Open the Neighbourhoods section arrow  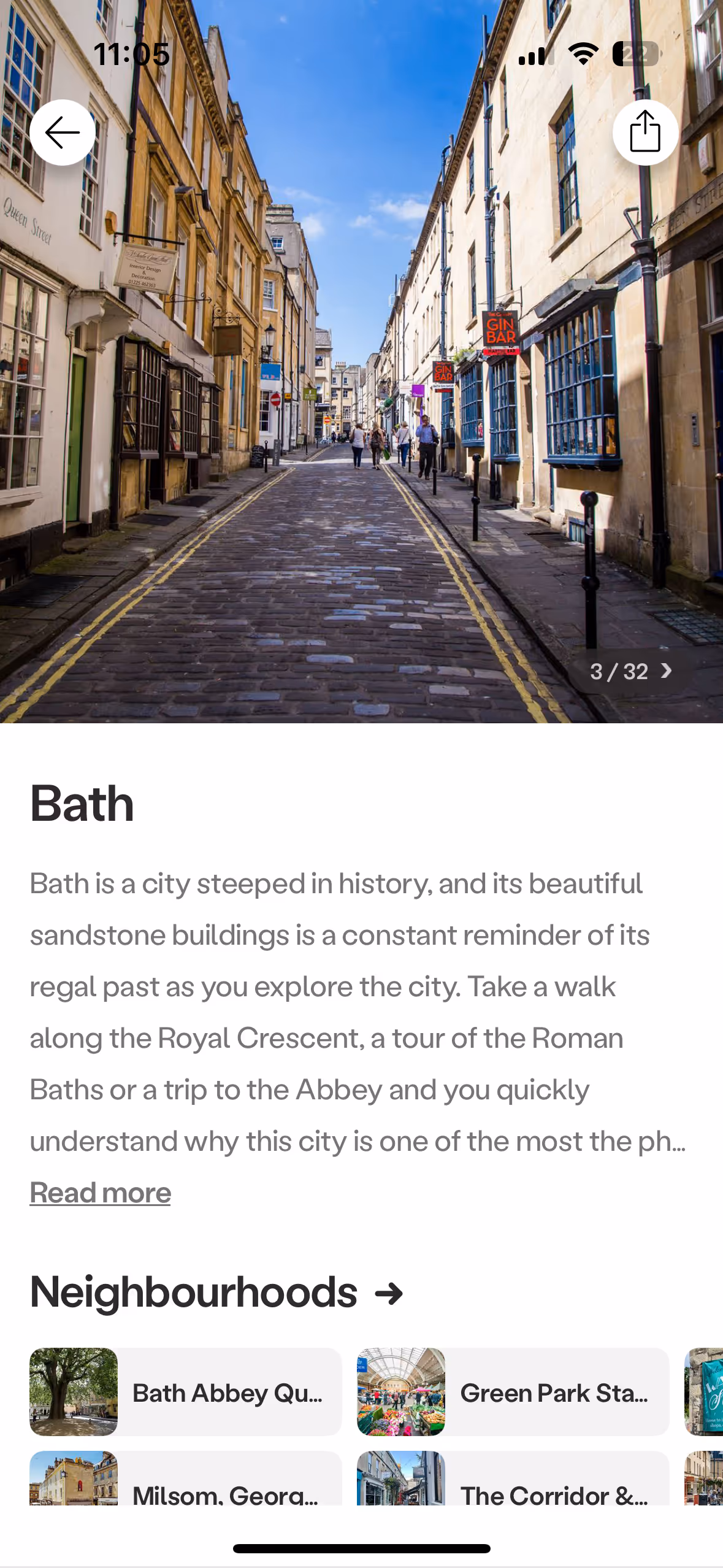[x=389, y=1294]
